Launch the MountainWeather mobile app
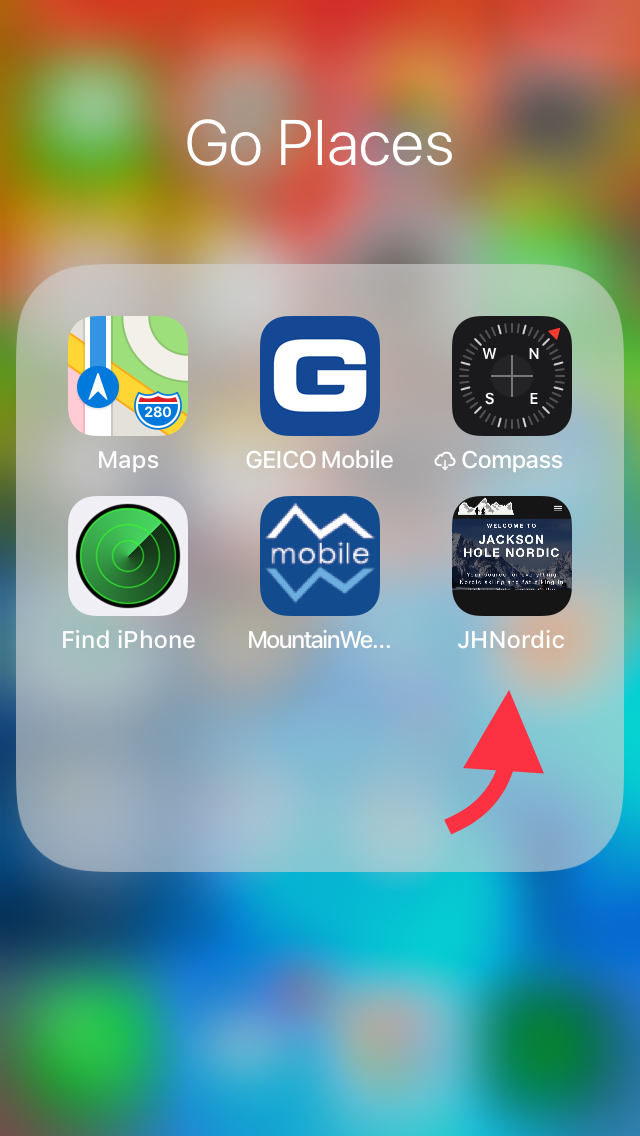 (320, 556)
